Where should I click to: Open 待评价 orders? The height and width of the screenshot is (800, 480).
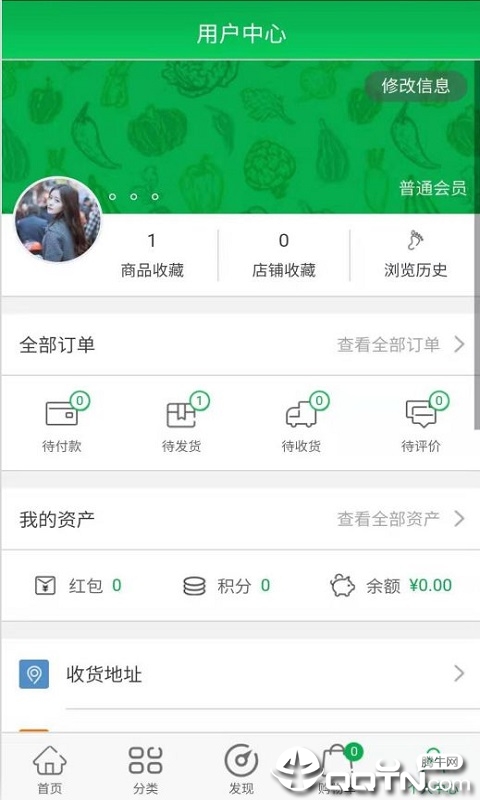(x=421, y=423)
